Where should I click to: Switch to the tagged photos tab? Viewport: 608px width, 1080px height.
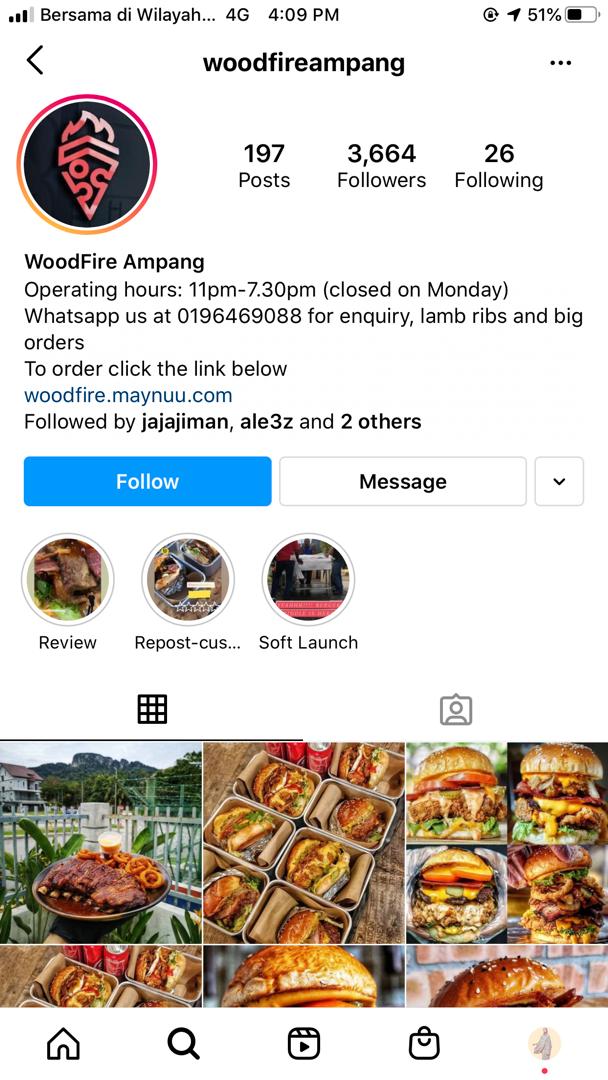(456, 709)
